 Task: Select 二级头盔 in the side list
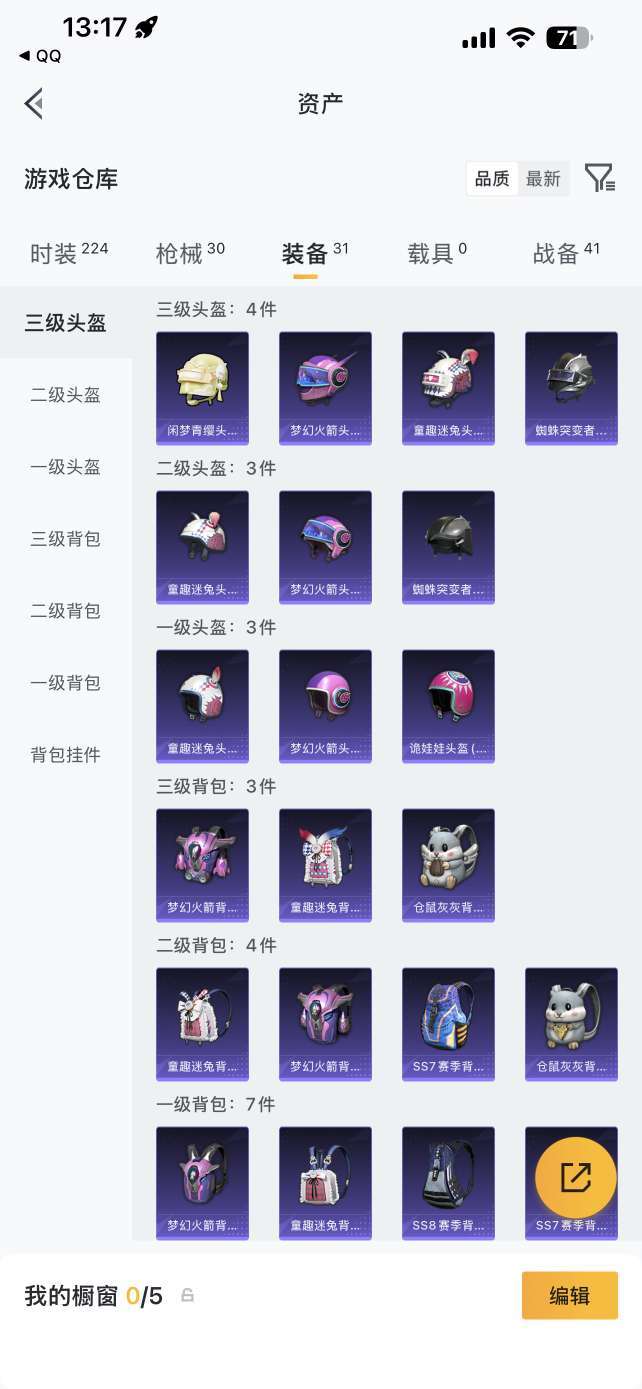click(66, 395)
